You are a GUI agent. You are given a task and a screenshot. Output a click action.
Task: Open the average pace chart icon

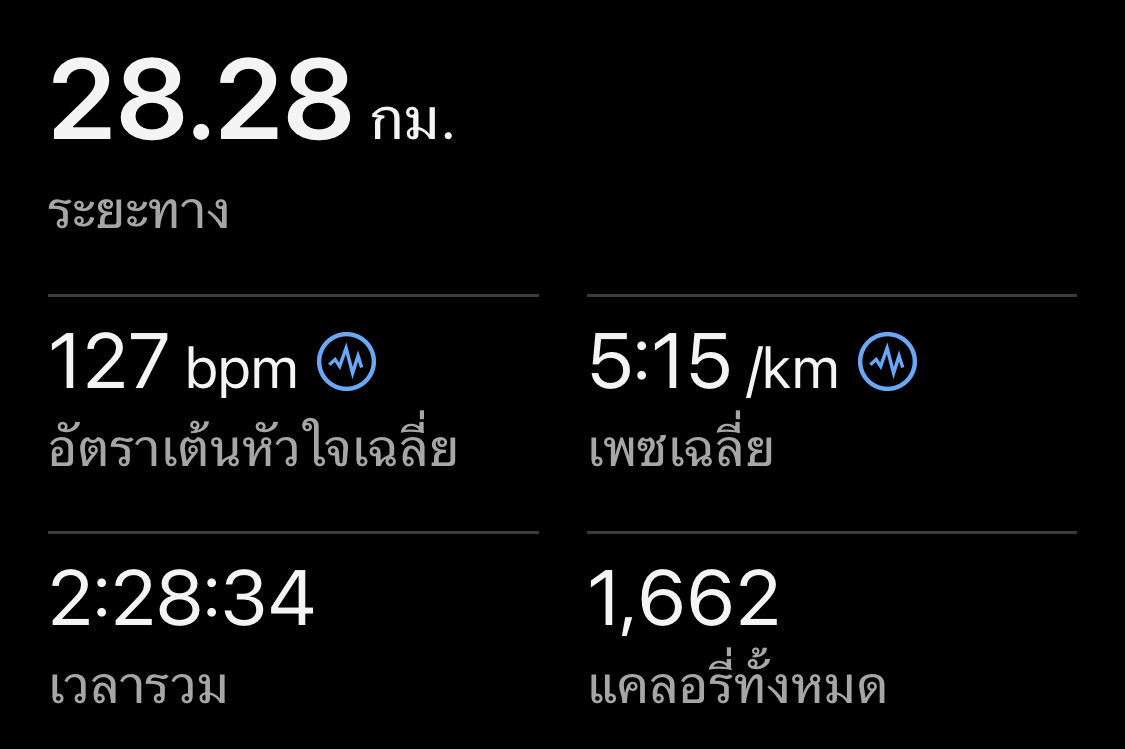click(x=887, y=361)
